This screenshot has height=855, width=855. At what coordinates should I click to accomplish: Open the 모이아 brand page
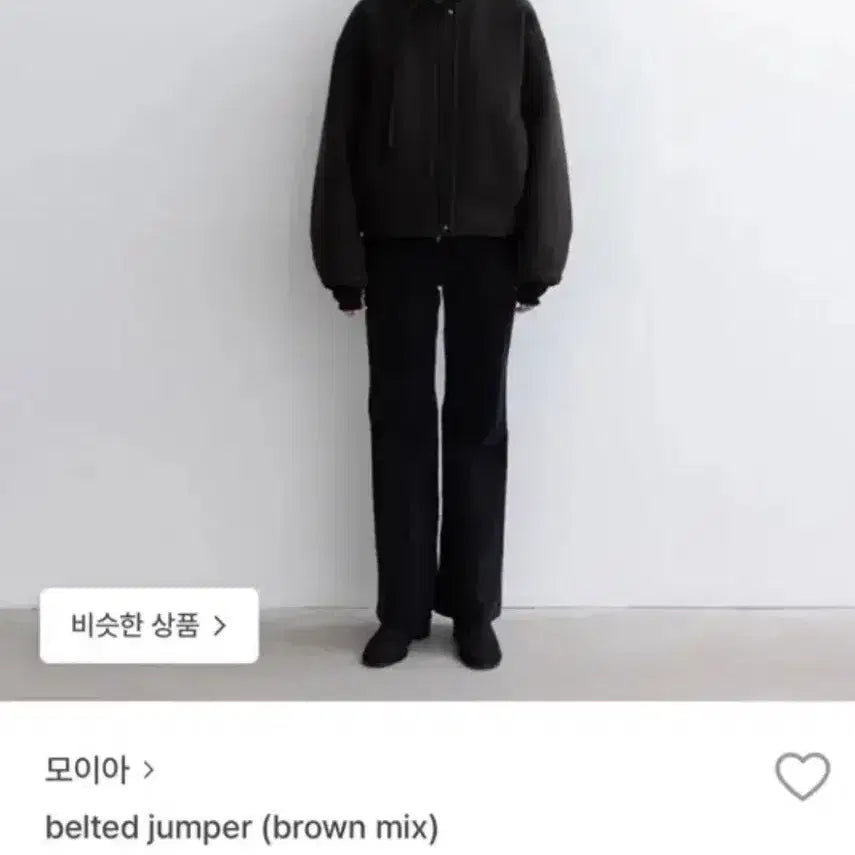[99, 770]
